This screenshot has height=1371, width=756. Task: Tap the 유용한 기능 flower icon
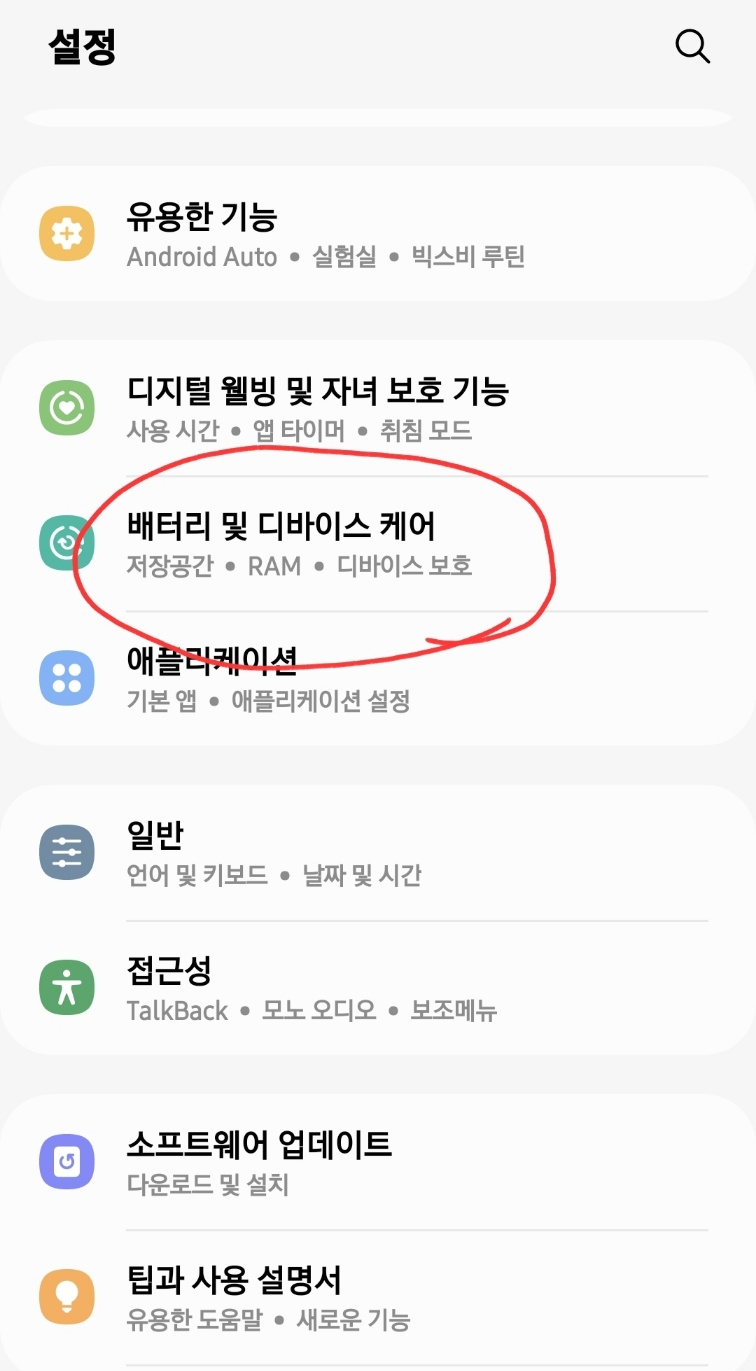pos(67,233)
